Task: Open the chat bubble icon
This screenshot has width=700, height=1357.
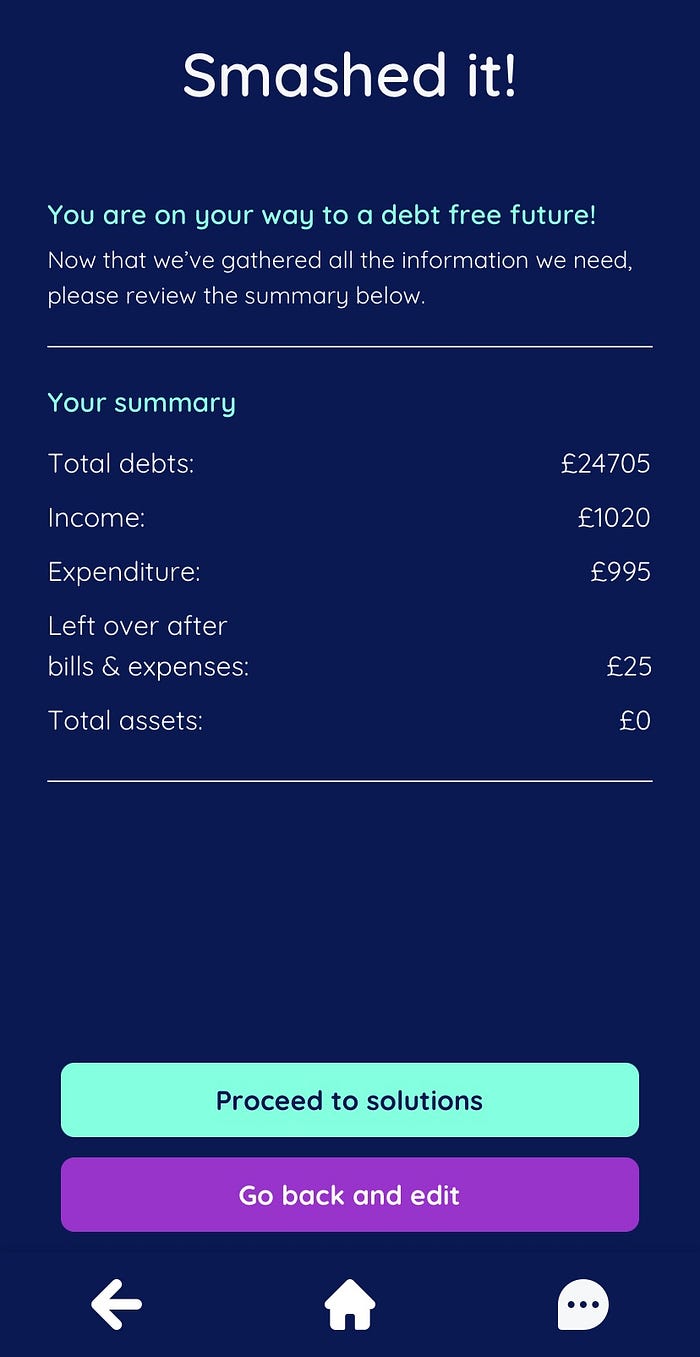Action: pos(582,1304)
